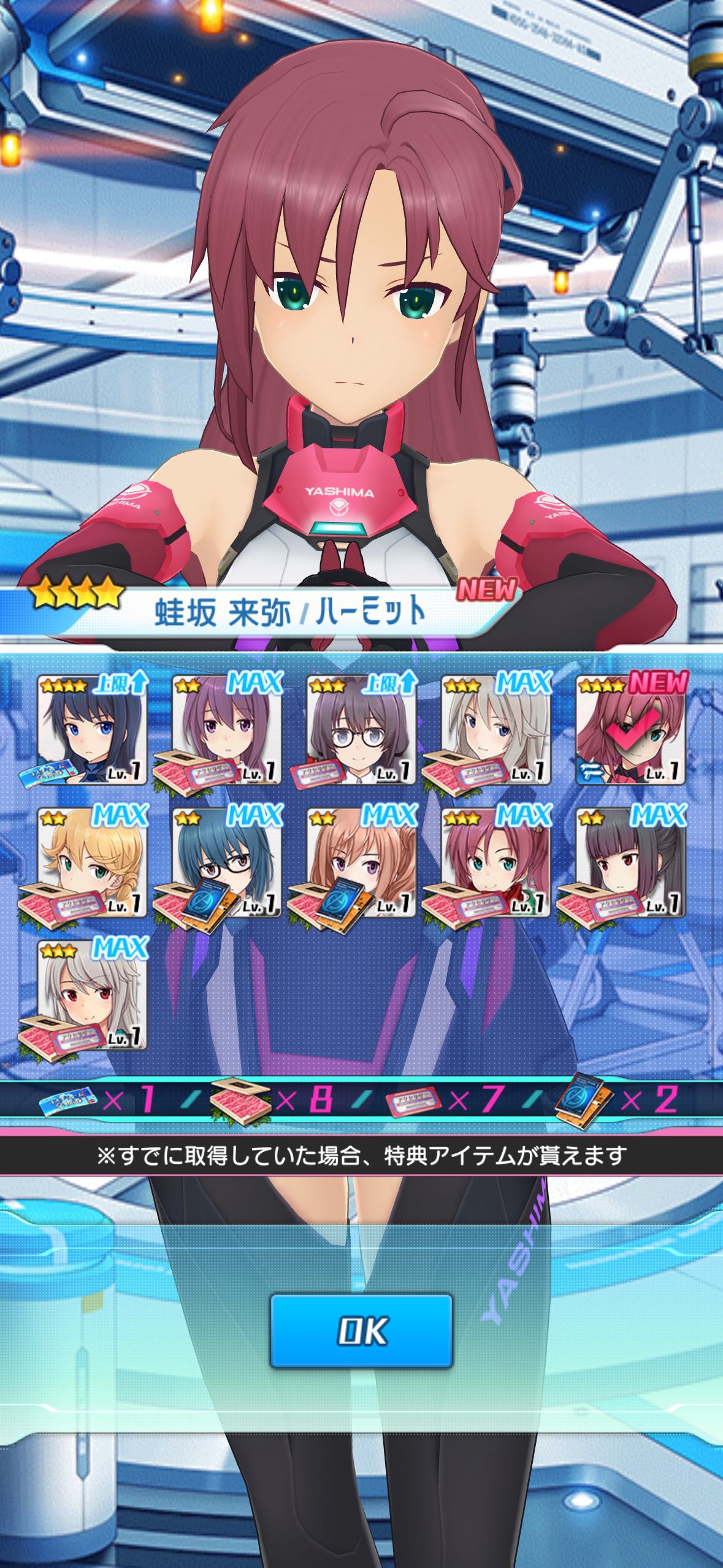Open the purple-haired two-star character tile
This screenshot has height=1568, width=723.
pyautogui.click(x=227, y=729)
